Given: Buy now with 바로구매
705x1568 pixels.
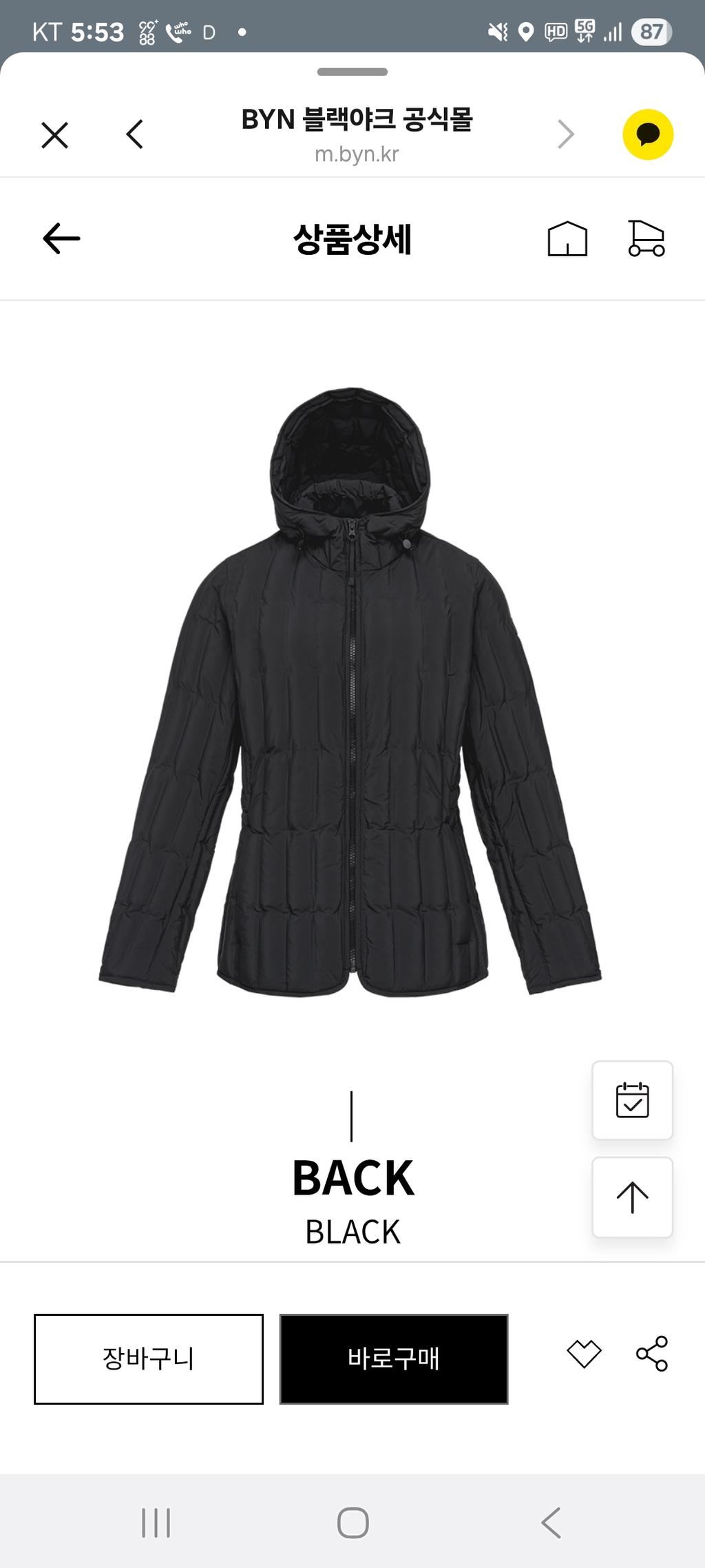Looking at the screenshot, I should (x=394, y=1359).
